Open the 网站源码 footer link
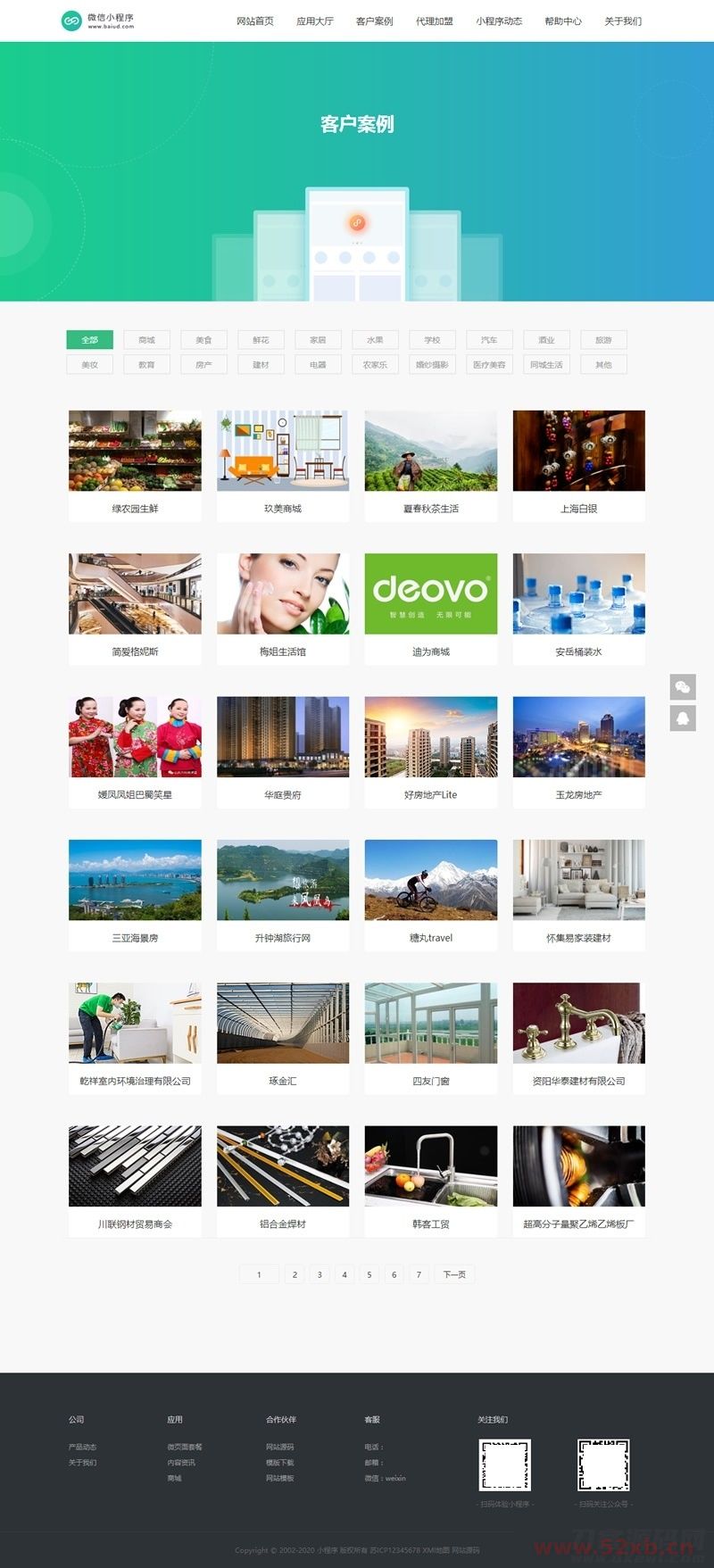Screen dimensions: 714x1568 (279, 1447)
